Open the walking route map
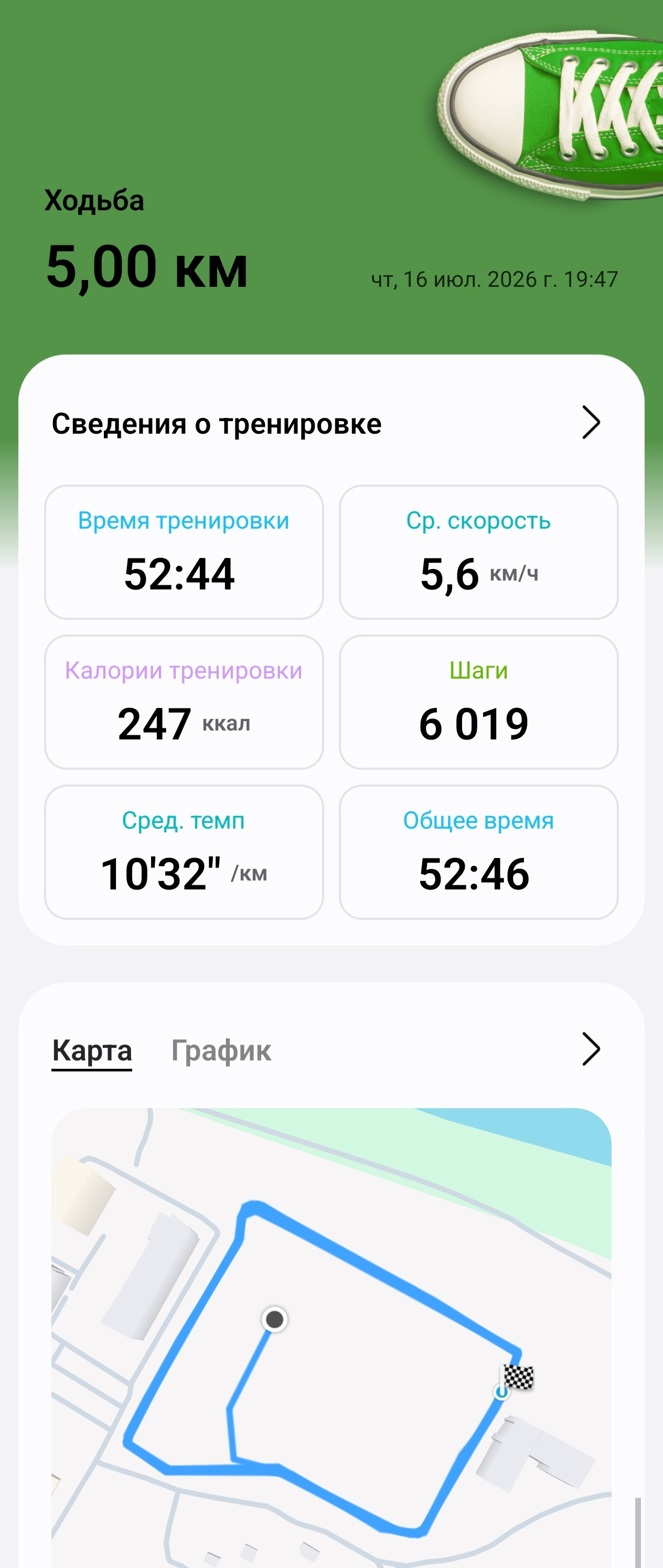This screenshot has height=1568, width=663. click(331, 1337)
